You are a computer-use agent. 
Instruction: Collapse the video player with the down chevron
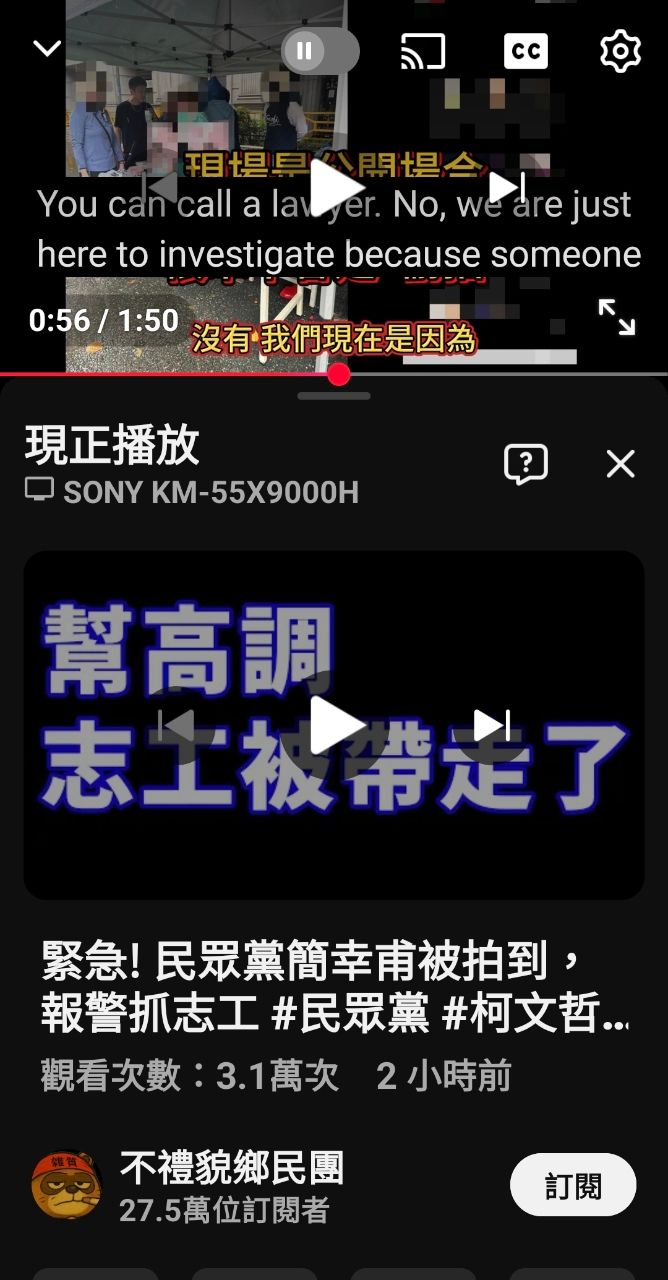coord(47,49)
